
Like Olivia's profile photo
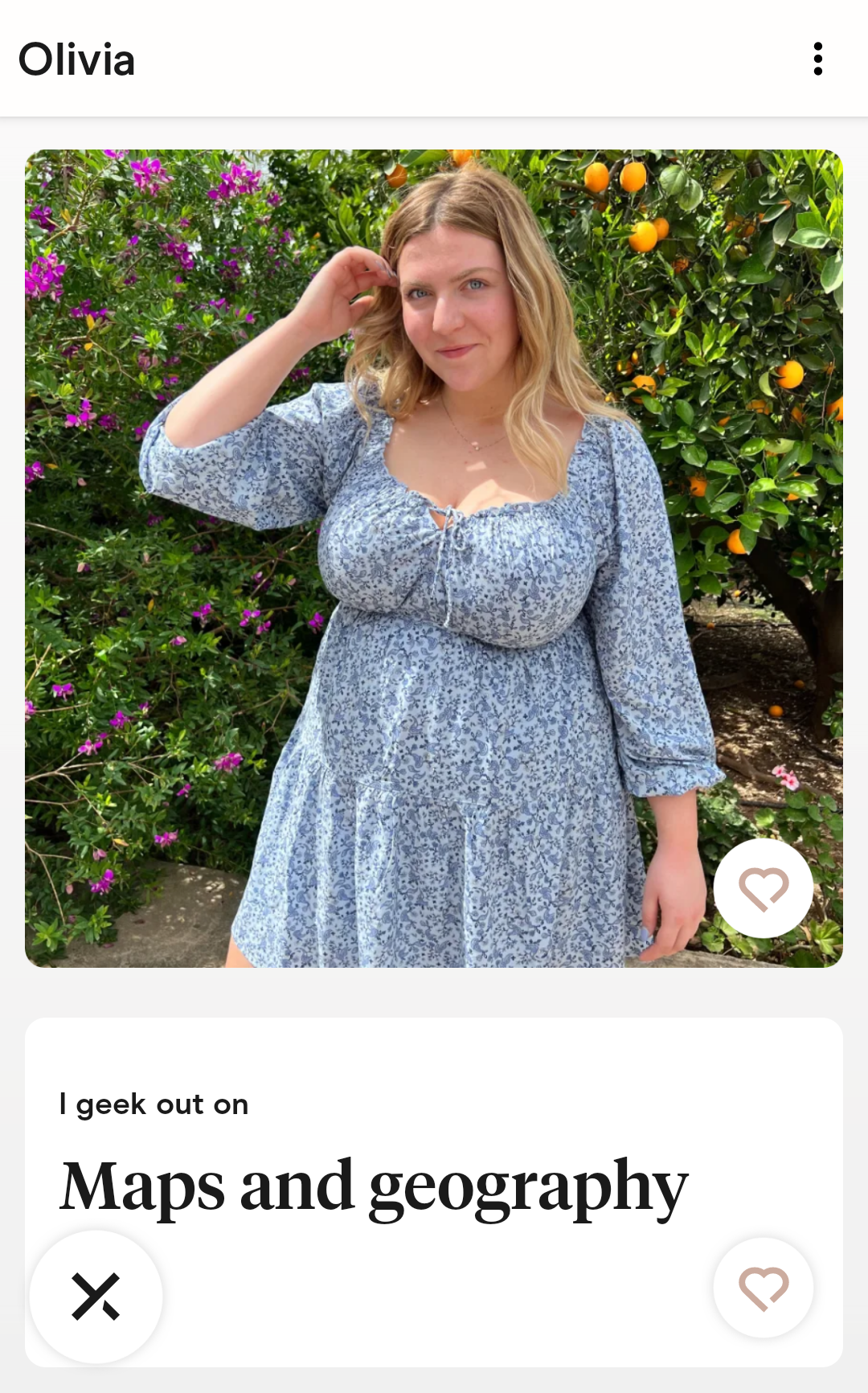click(763, 888)
